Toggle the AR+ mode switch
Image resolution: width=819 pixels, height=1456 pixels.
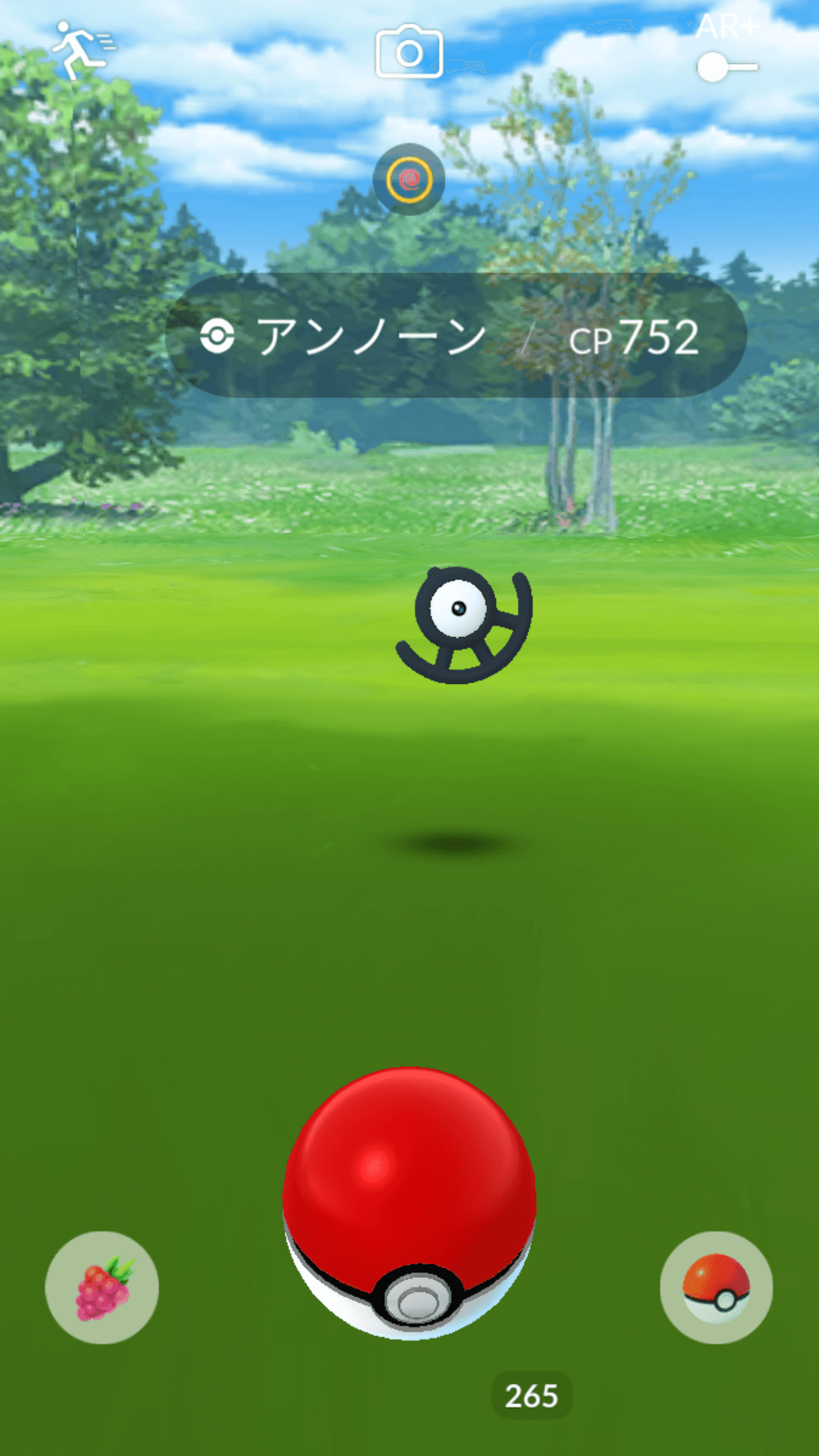click(726, 67)
